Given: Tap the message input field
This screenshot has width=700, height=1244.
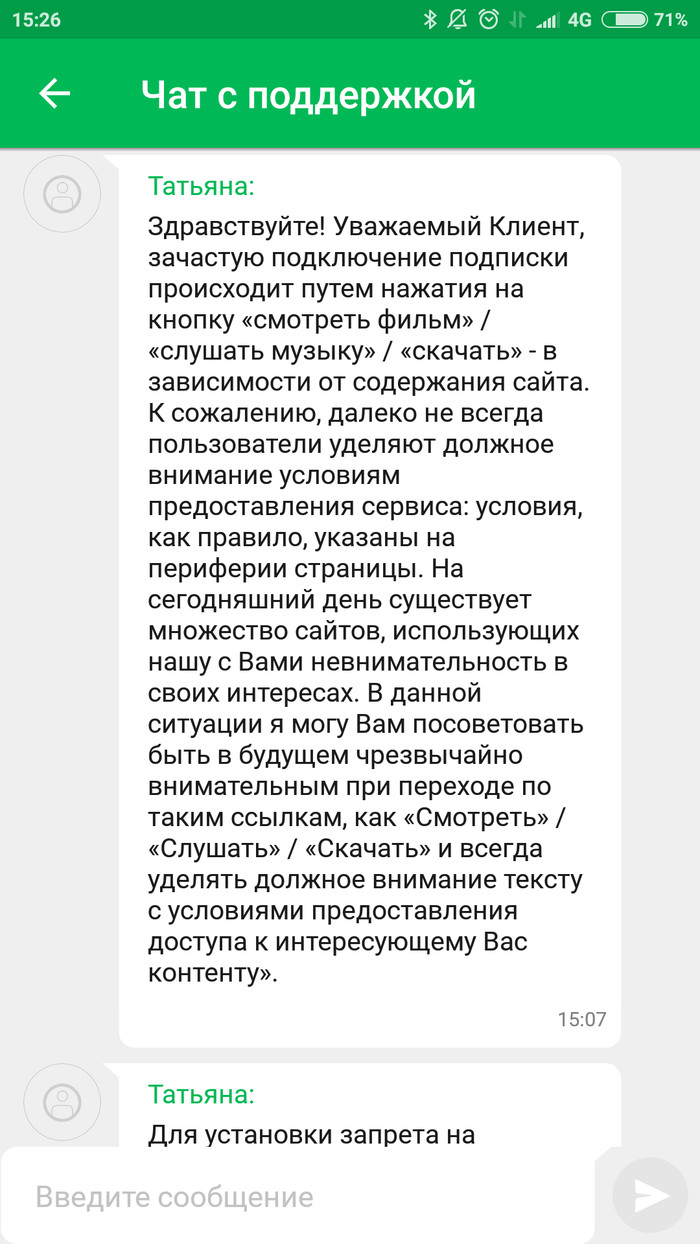Looking at the screenshot, I should (300, 1196).
